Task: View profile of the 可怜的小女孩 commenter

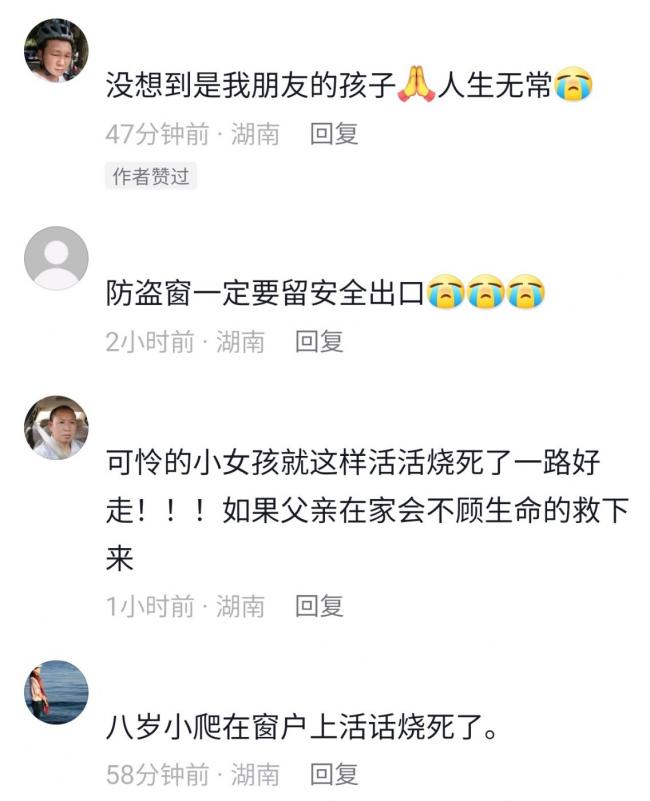Action: point(56,427)
